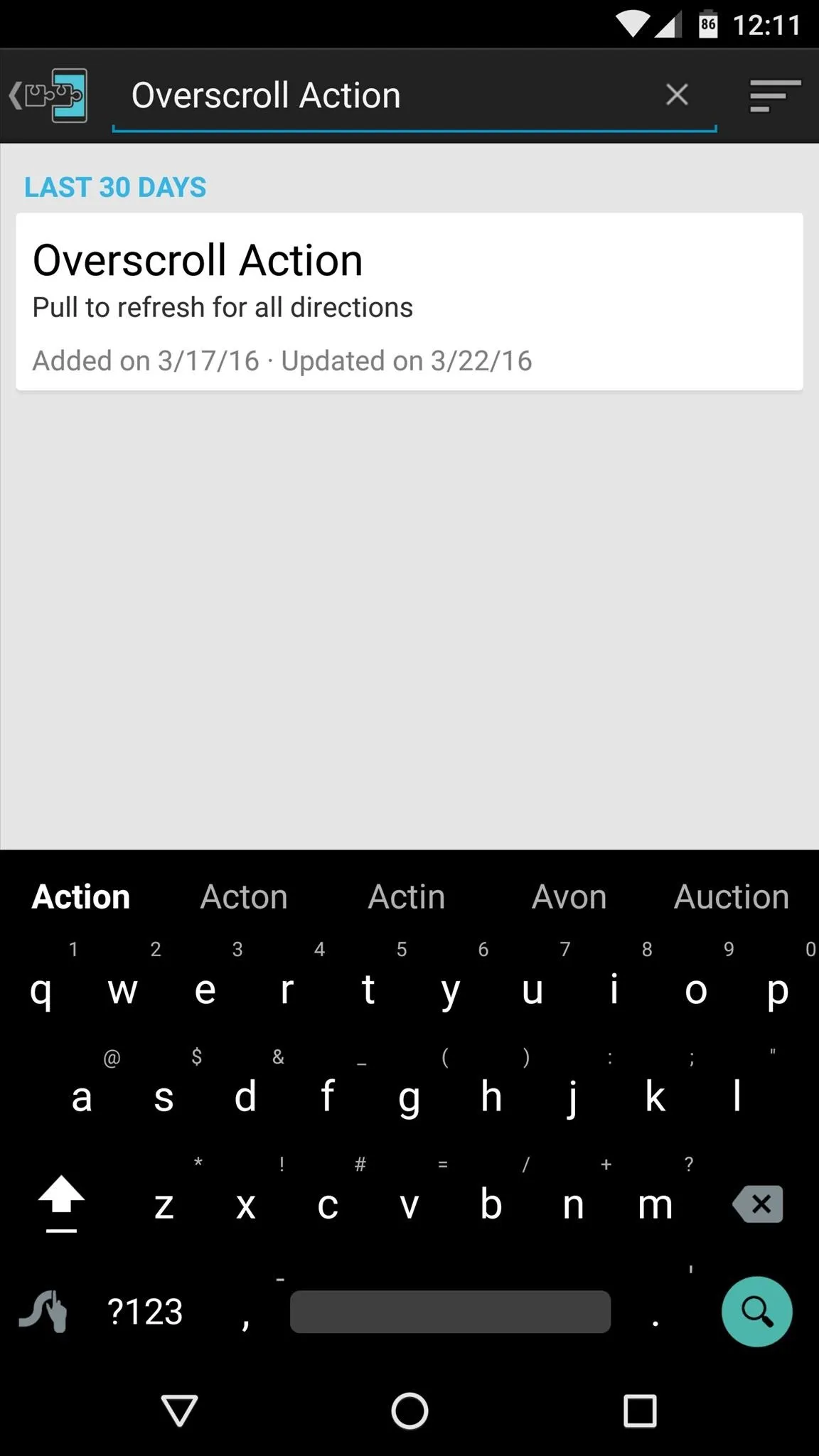Switch keyboard to ?123 symbols

pos(145,1311)
